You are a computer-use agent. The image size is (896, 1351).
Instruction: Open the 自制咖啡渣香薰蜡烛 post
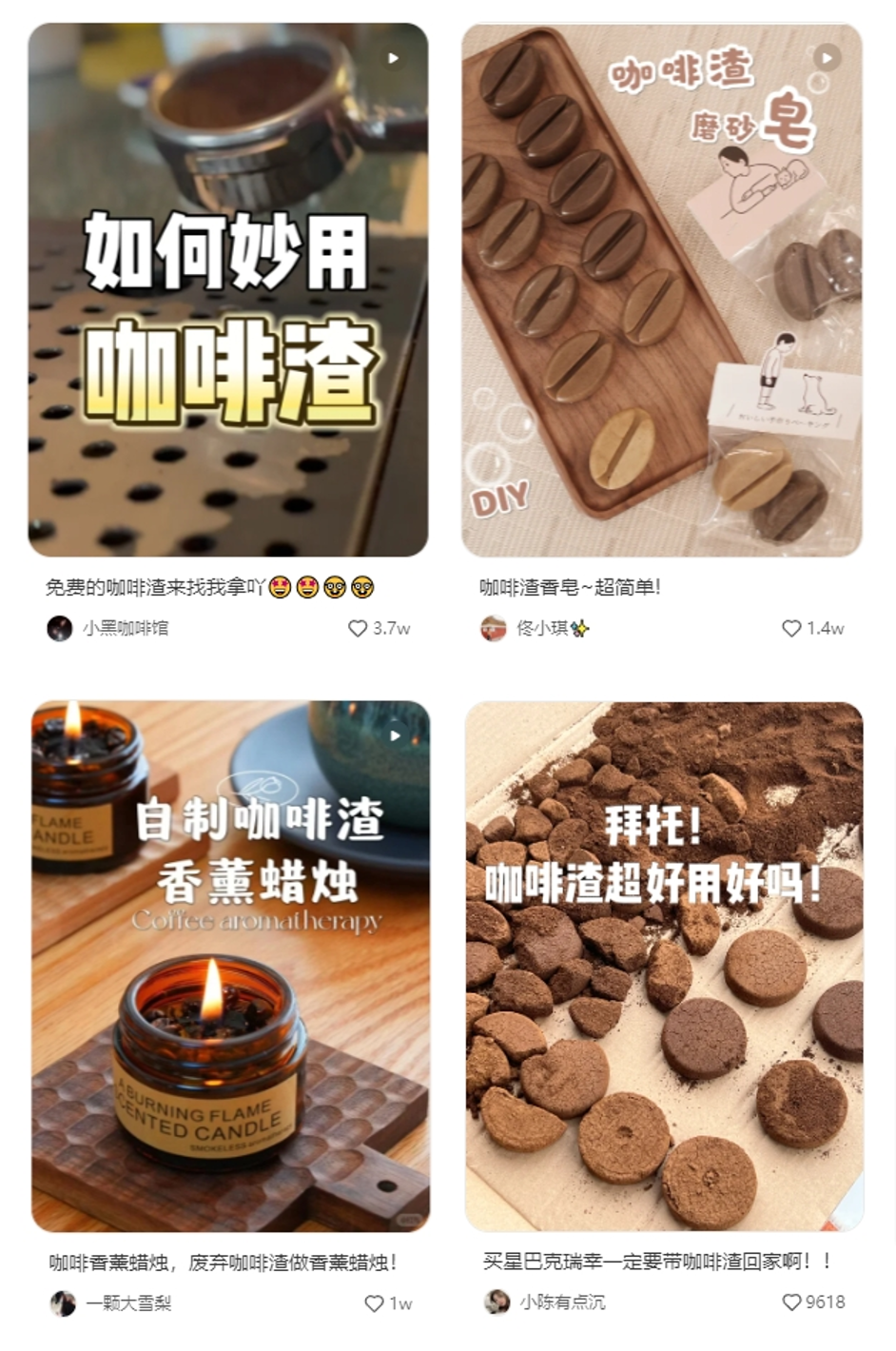pos(230,966)
